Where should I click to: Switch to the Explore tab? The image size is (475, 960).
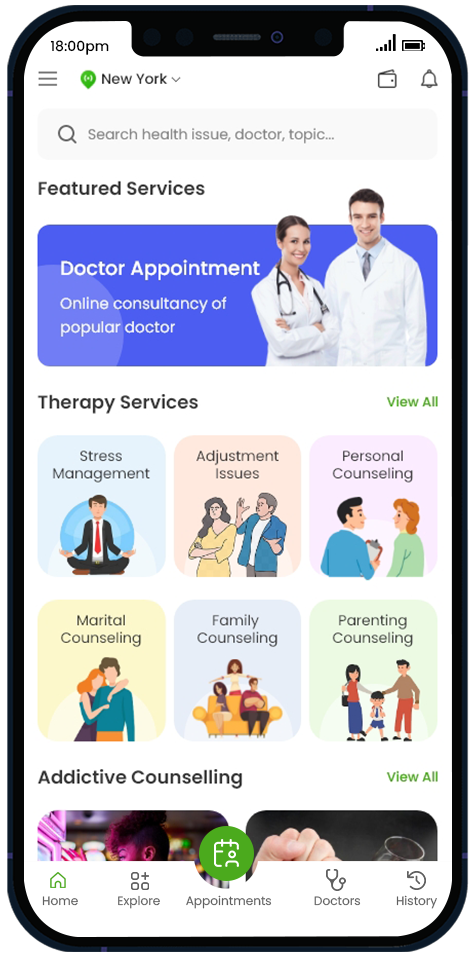pyautogui.click(x=139, y=889)
